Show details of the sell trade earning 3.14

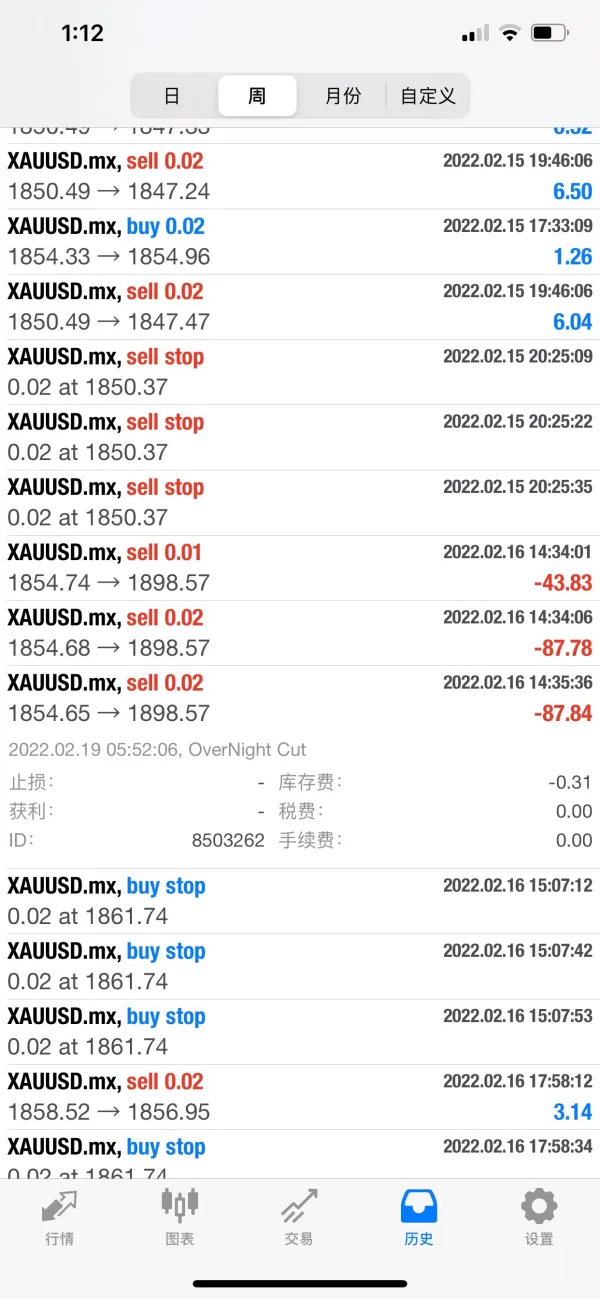click(x=300, y=1096)
